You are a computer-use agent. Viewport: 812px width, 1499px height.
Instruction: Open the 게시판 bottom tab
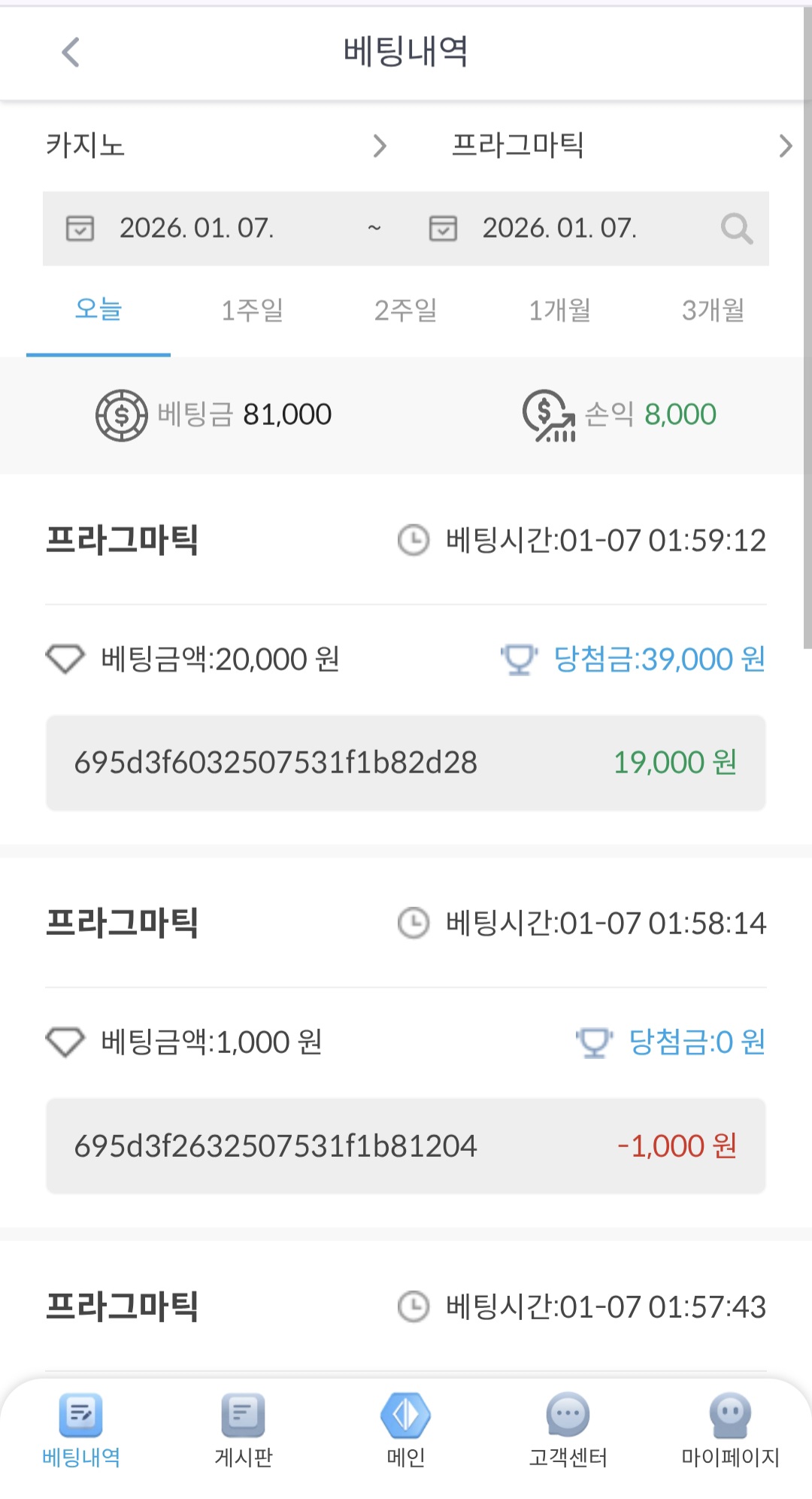[244, 1431]
